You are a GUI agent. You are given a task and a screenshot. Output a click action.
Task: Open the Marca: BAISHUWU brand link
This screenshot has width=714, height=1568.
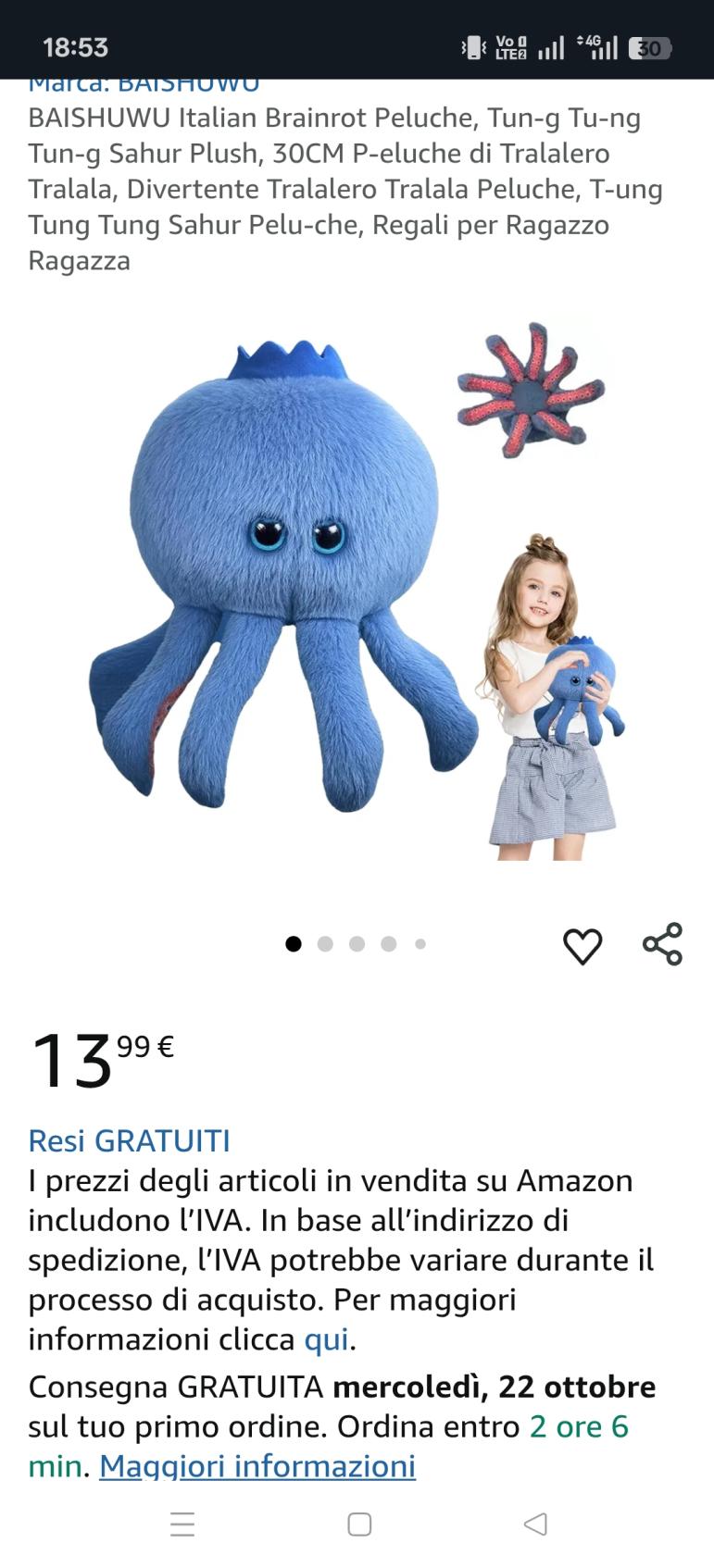point(144,86)
